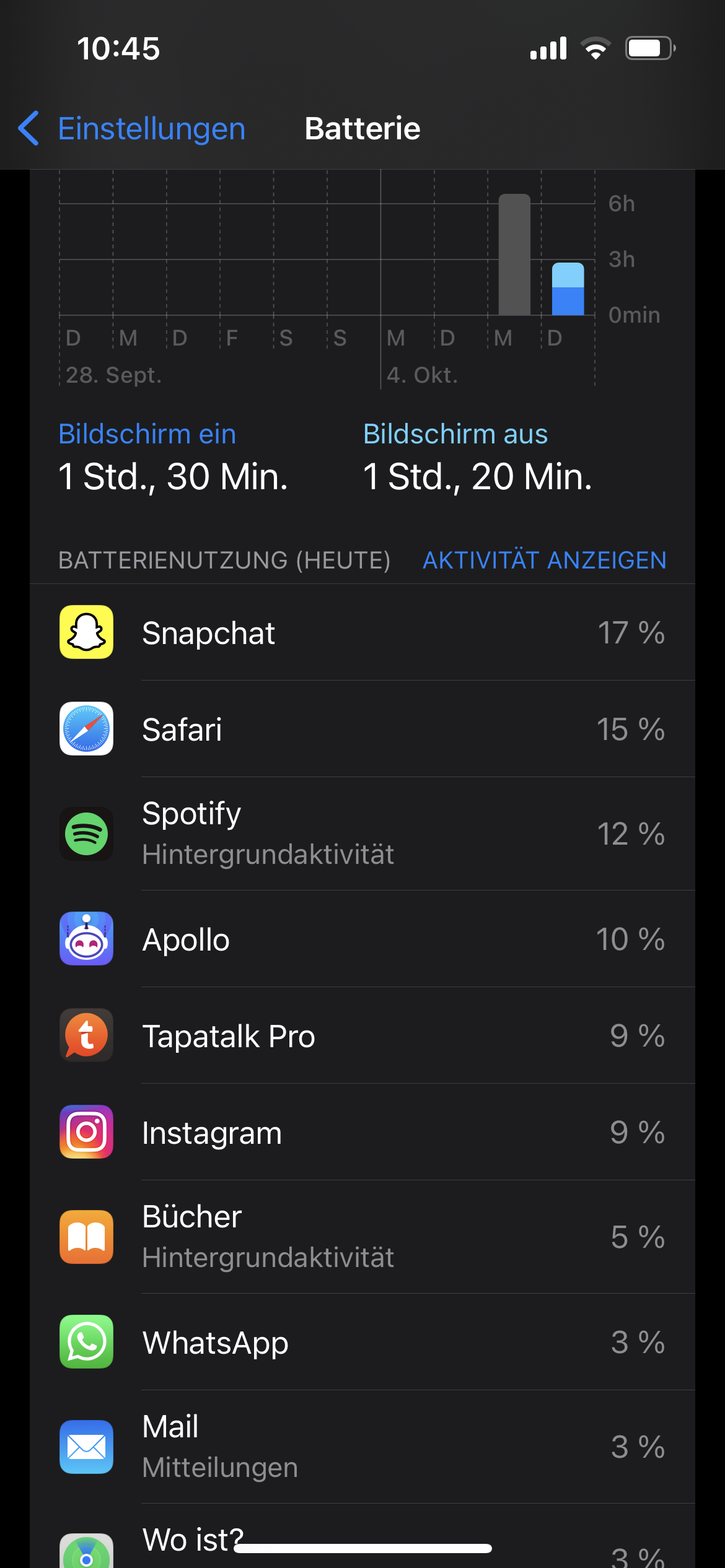Select the Safari battery usage row

coord(362,729)
